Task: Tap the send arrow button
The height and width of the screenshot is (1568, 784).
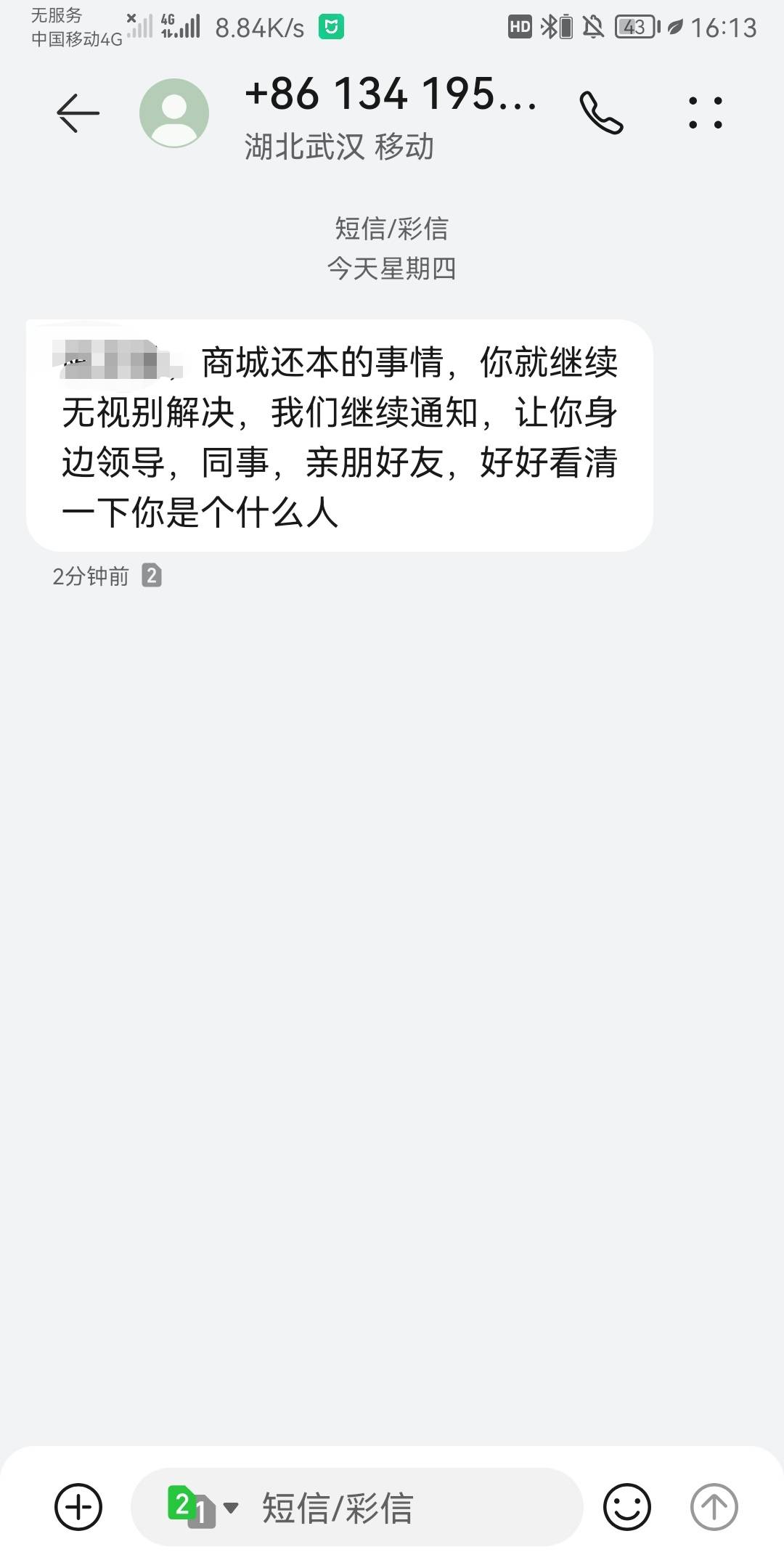Action: click(x=714, y=1507)
